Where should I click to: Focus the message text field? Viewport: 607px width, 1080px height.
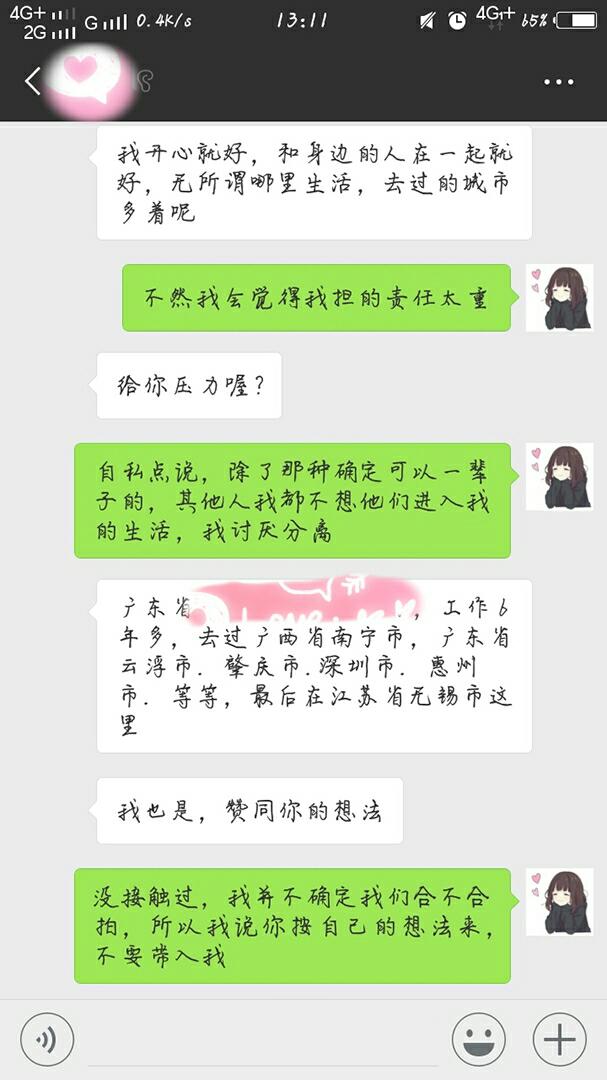coord(262,1040)
